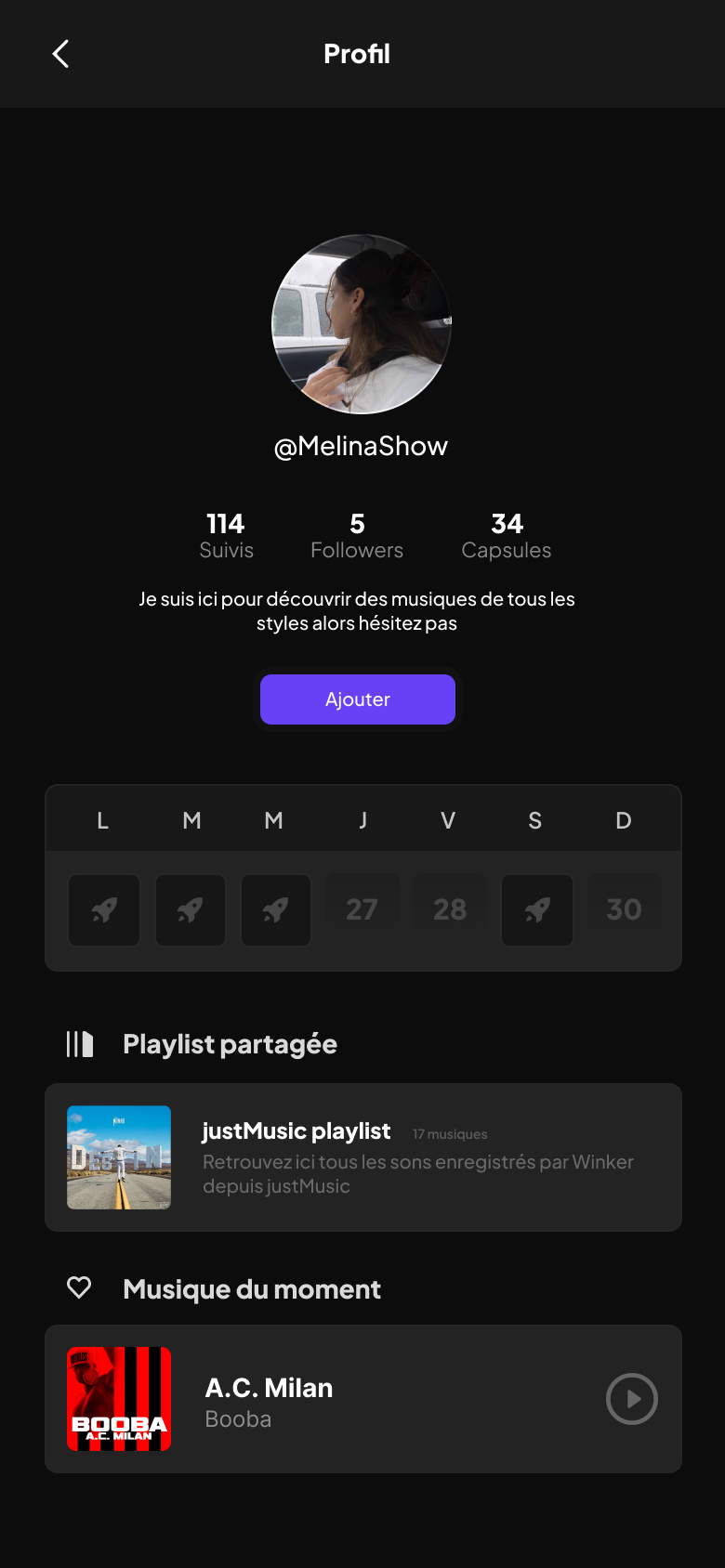Tap the Ajouter button

click(358, 699)
